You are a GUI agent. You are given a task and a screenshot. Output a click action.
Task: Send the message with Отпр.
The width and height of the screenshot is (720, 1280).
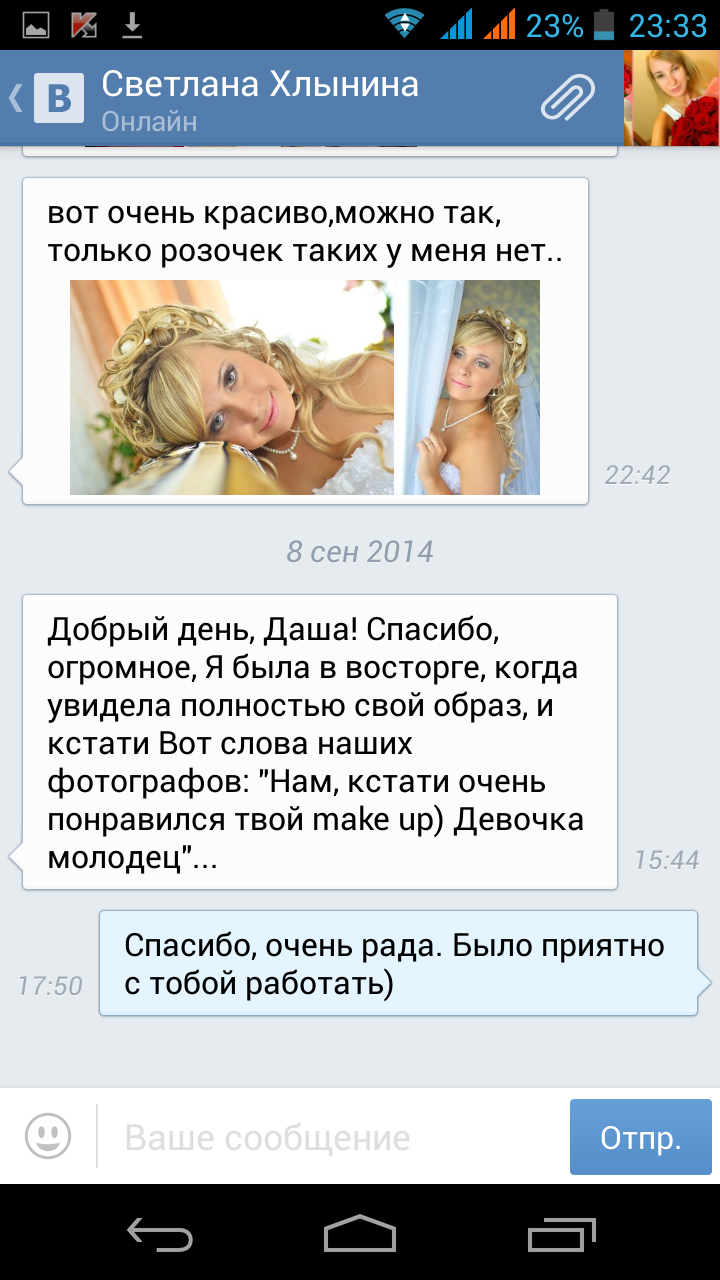point(640,1137)
